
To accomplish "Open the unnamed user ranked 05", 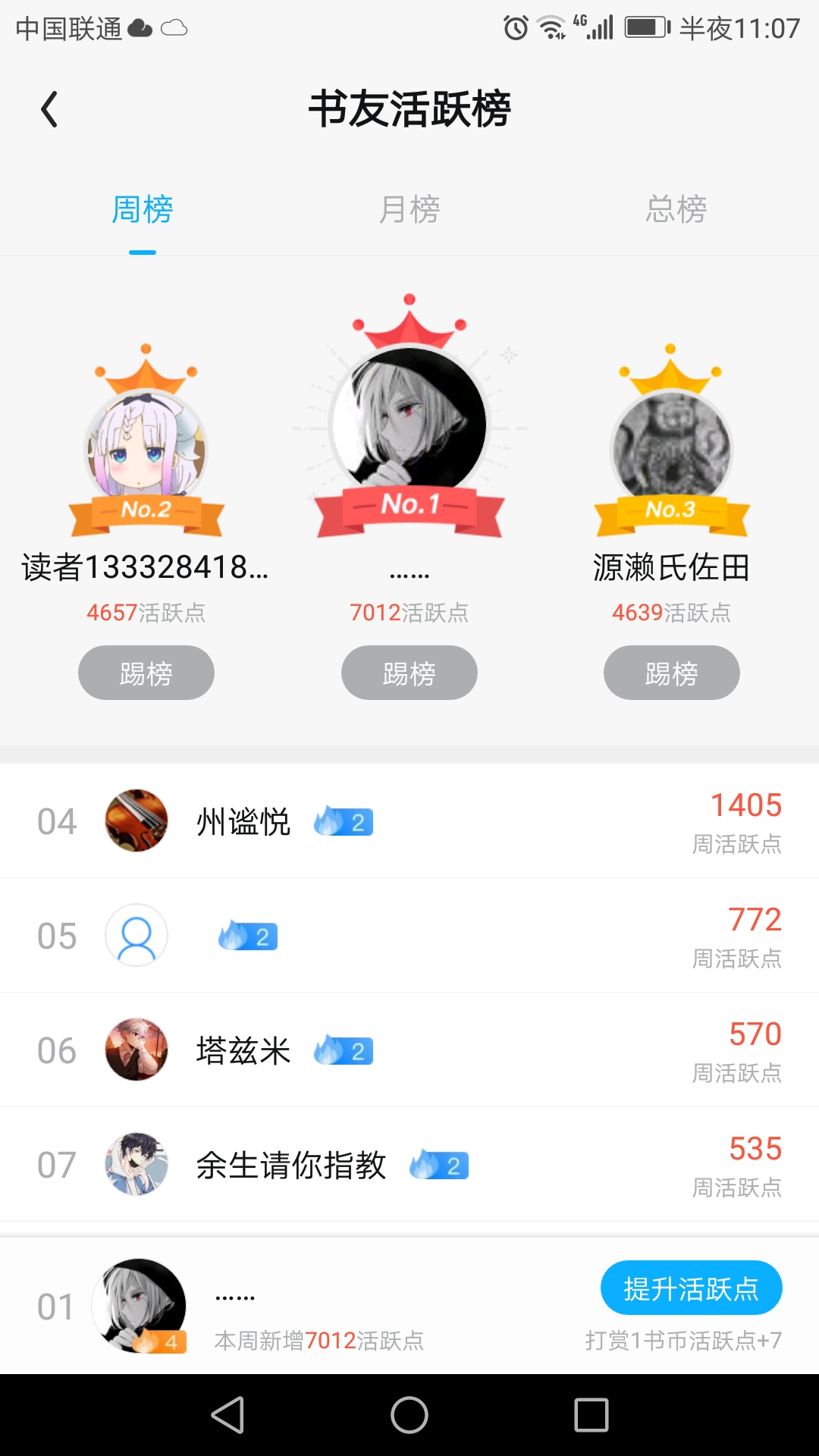I will click(409, 936).
